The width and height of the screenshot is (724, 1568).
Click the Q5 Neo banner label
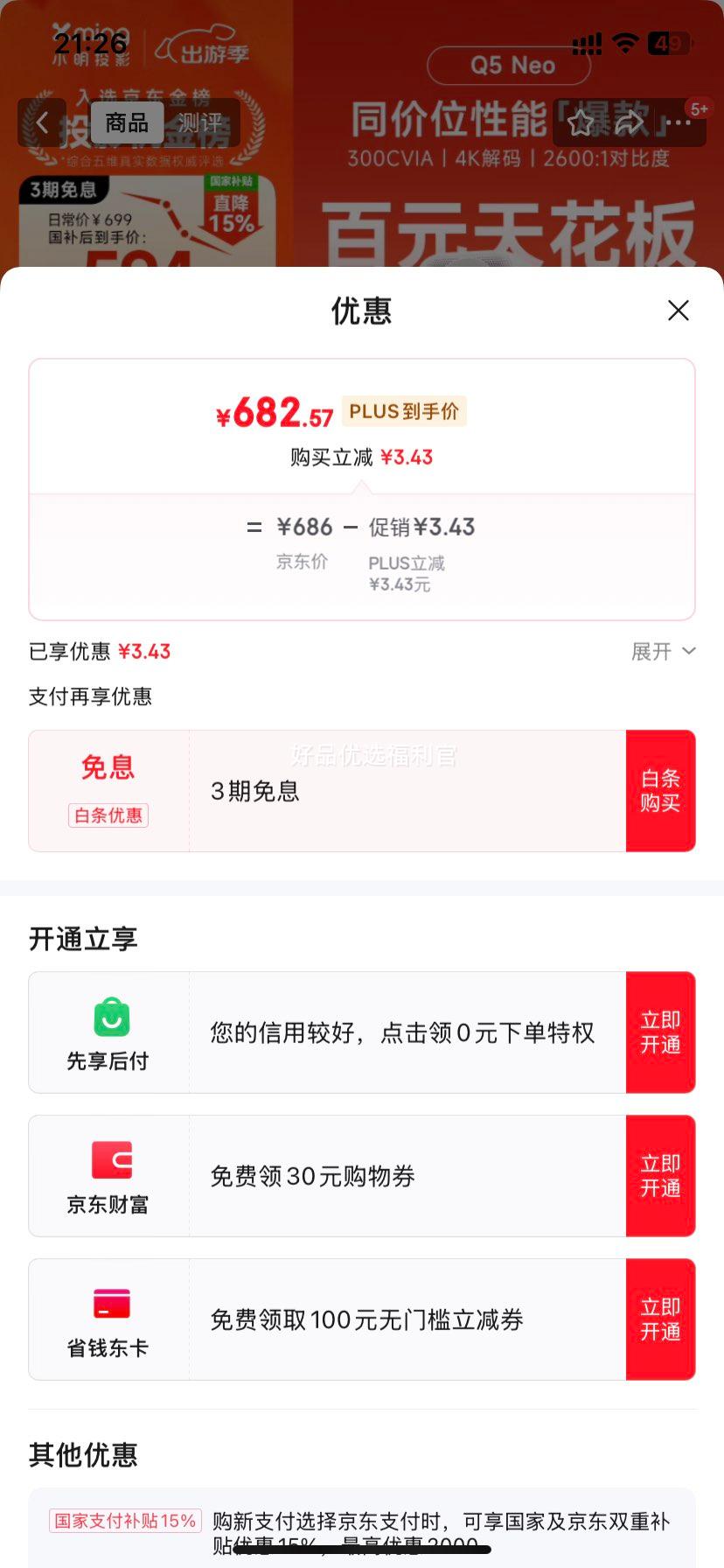(508, 65)
